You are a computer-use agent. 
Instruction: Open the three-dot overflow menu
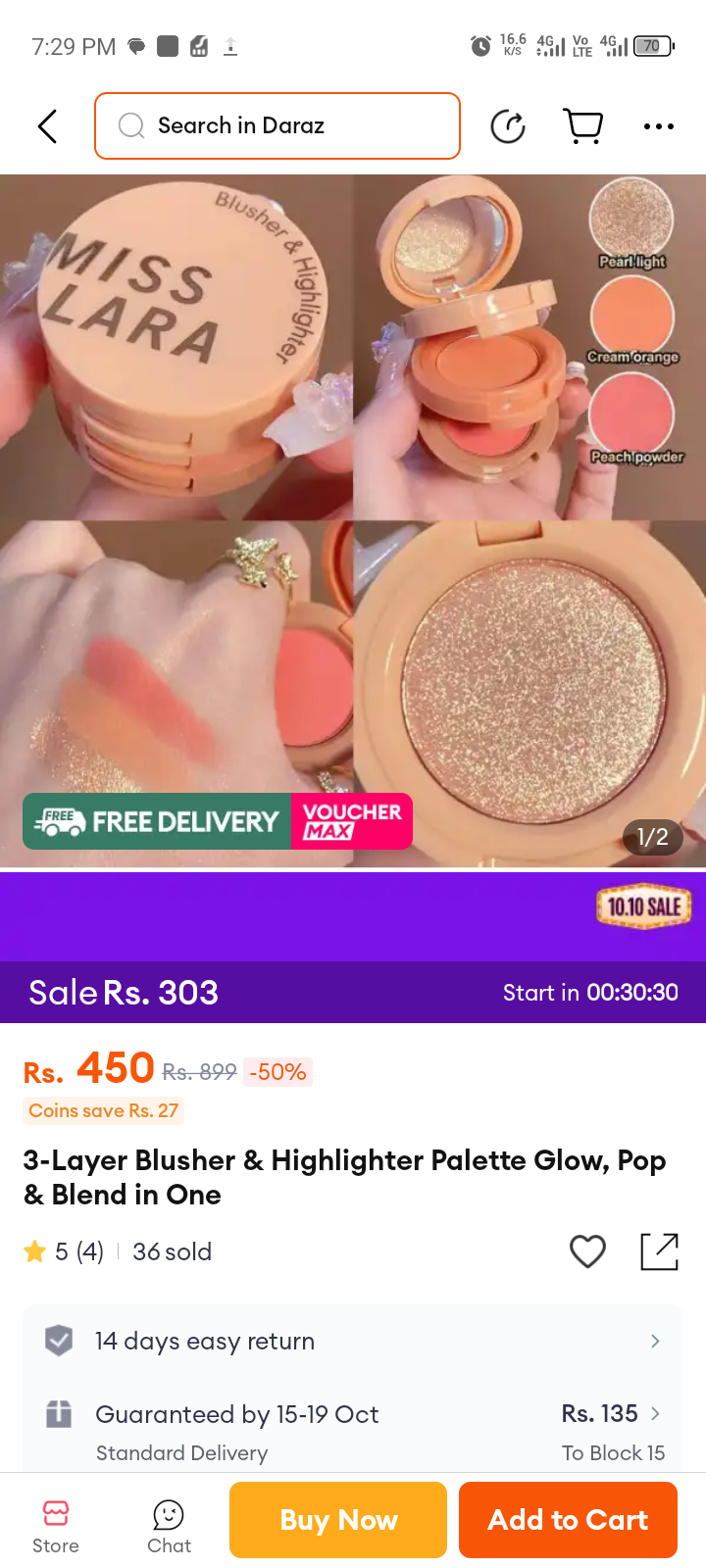(x=658, y=126)
